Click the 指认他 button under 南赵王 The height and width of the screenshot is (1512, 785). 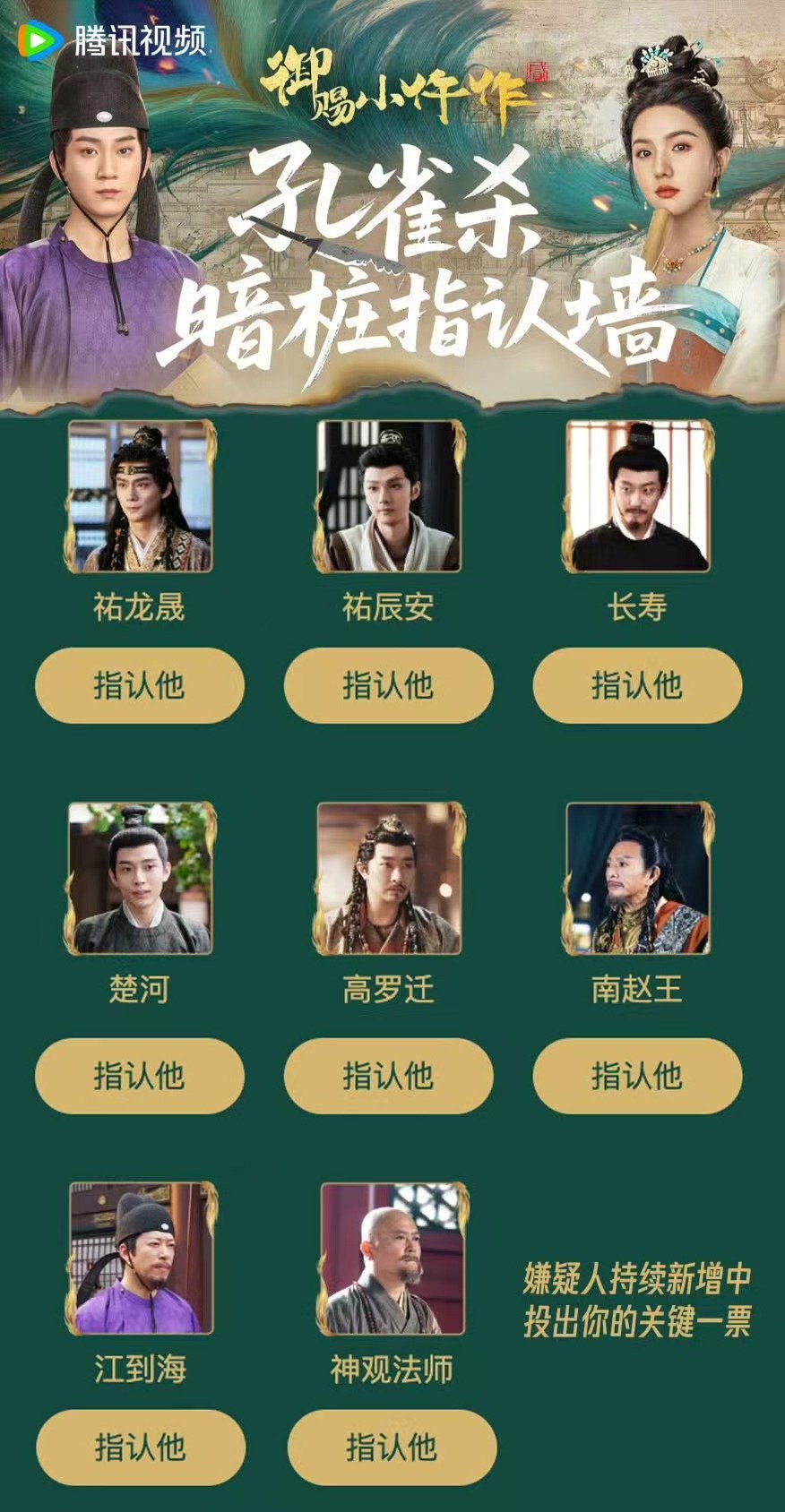pyautogui.click(x=638, y=1078)
